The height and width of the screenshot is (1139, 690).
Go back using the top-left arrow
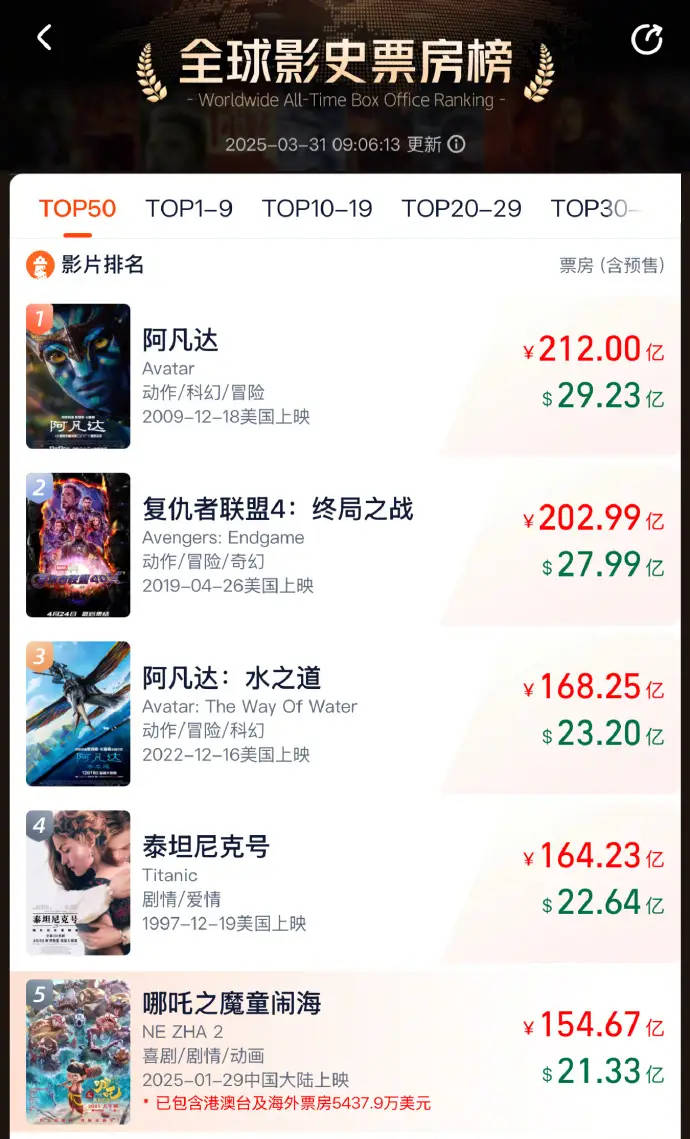pos(44,38)
